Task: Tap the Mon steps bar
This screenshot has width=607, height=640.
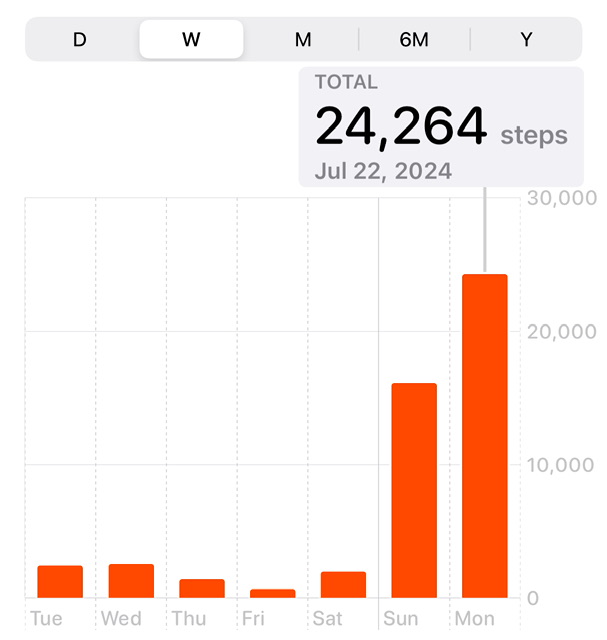Action: (x=485, y=436)
